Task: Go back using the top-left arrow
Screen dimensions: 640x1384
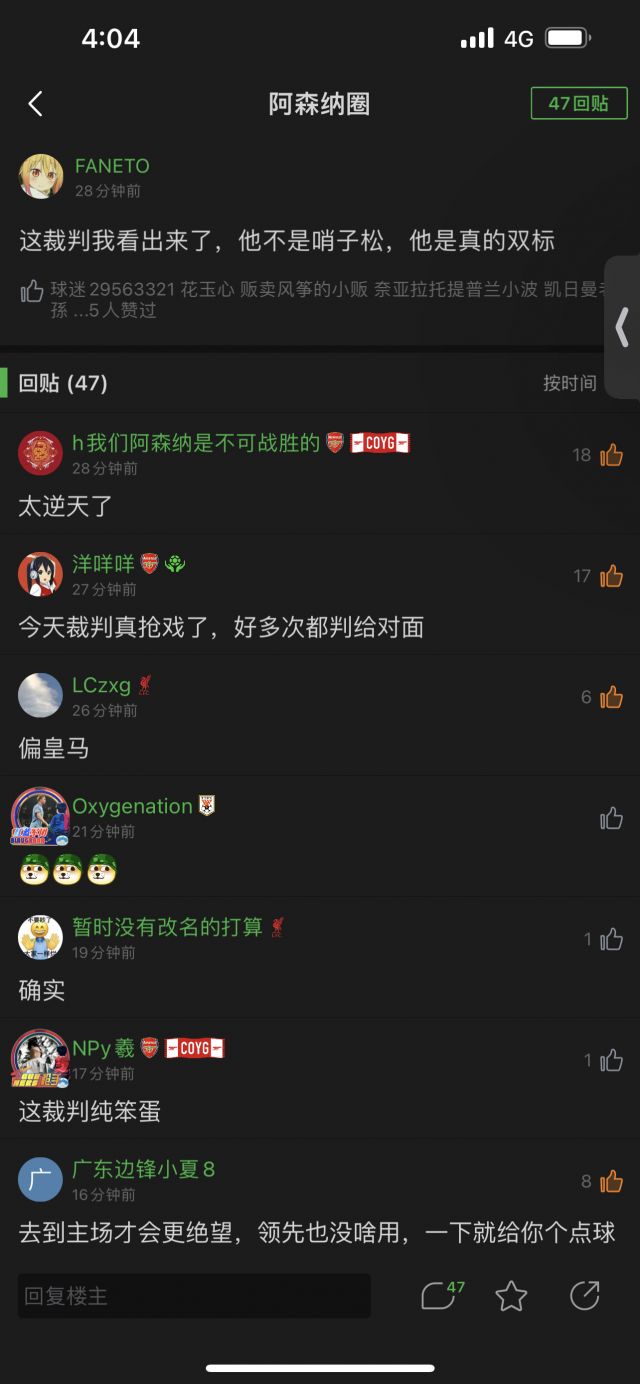Action: coord(36,103)
